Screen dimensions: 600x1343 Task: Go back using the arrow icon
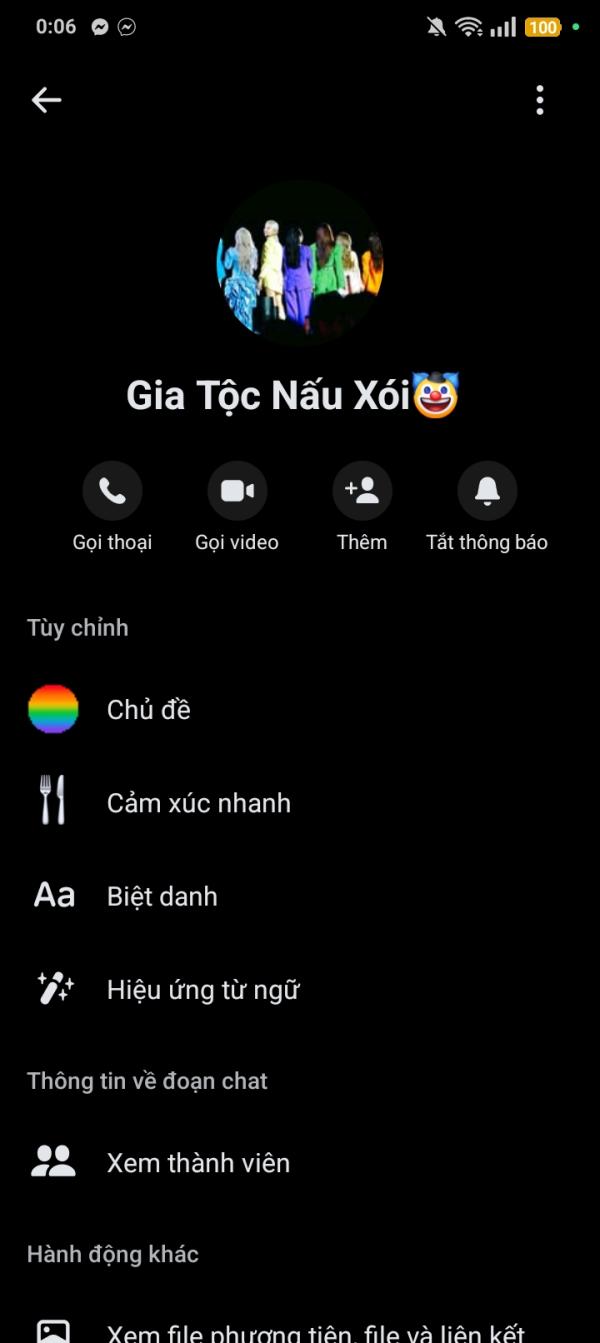[x=46, y=100]
